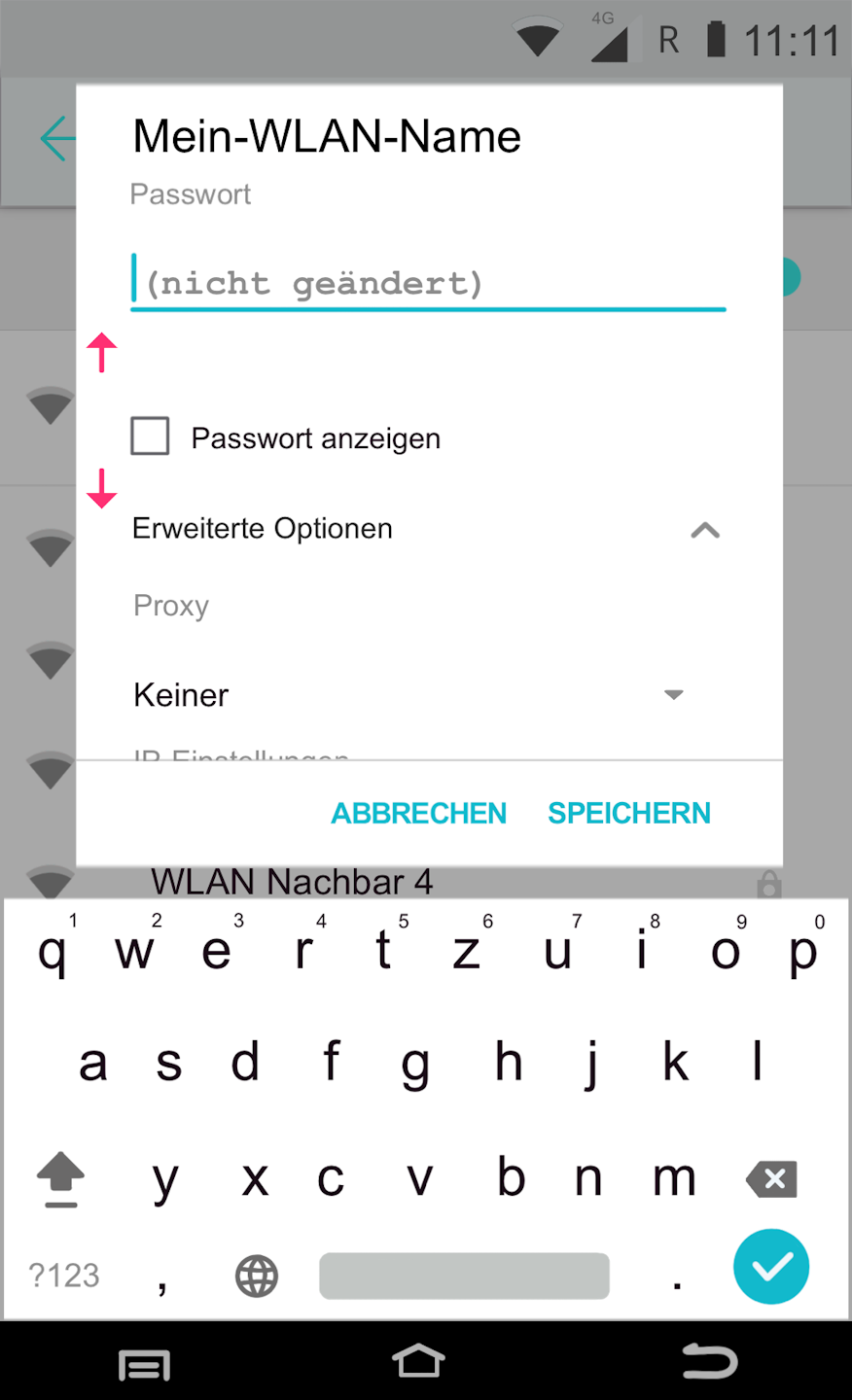
Task: Check the 'Passwort anzeigen' checkbox
Action: pos(151,437)
